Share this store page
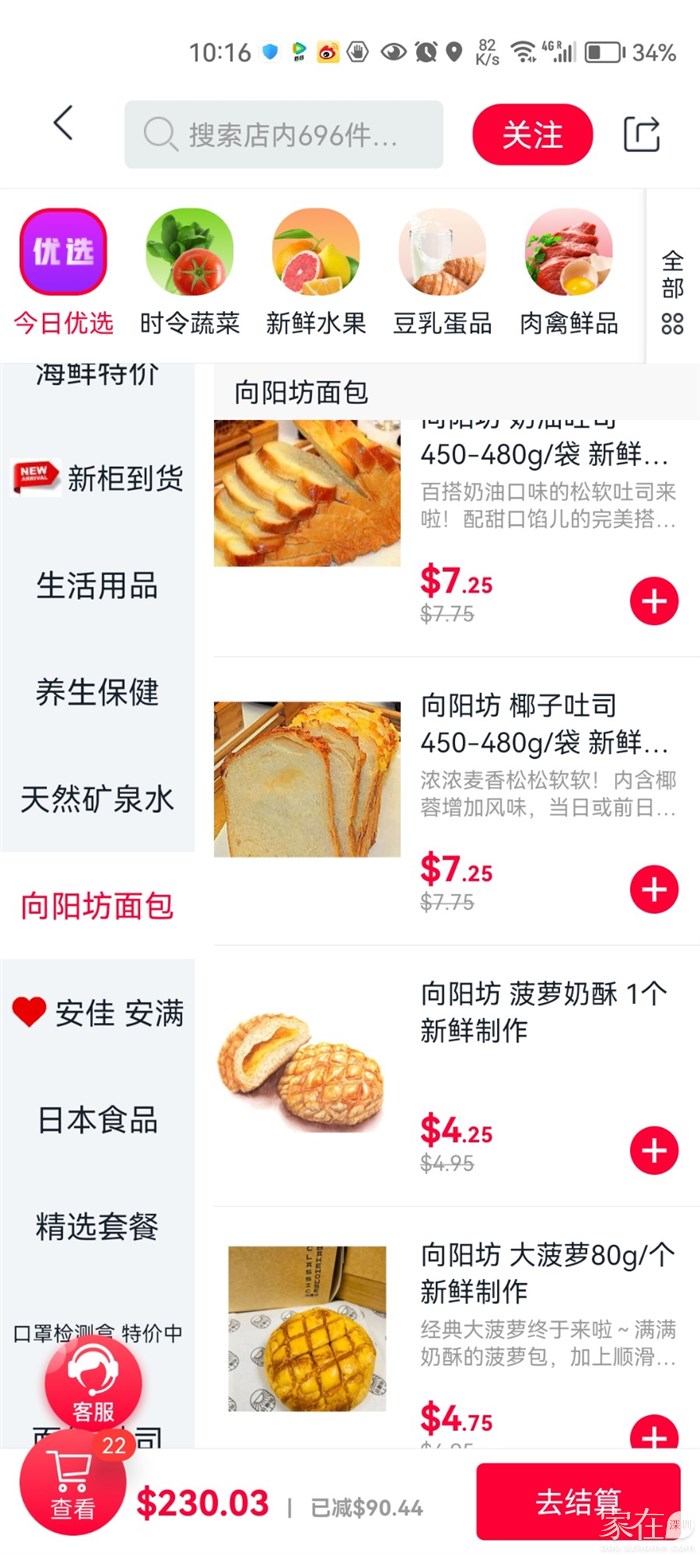 point(642,134)
